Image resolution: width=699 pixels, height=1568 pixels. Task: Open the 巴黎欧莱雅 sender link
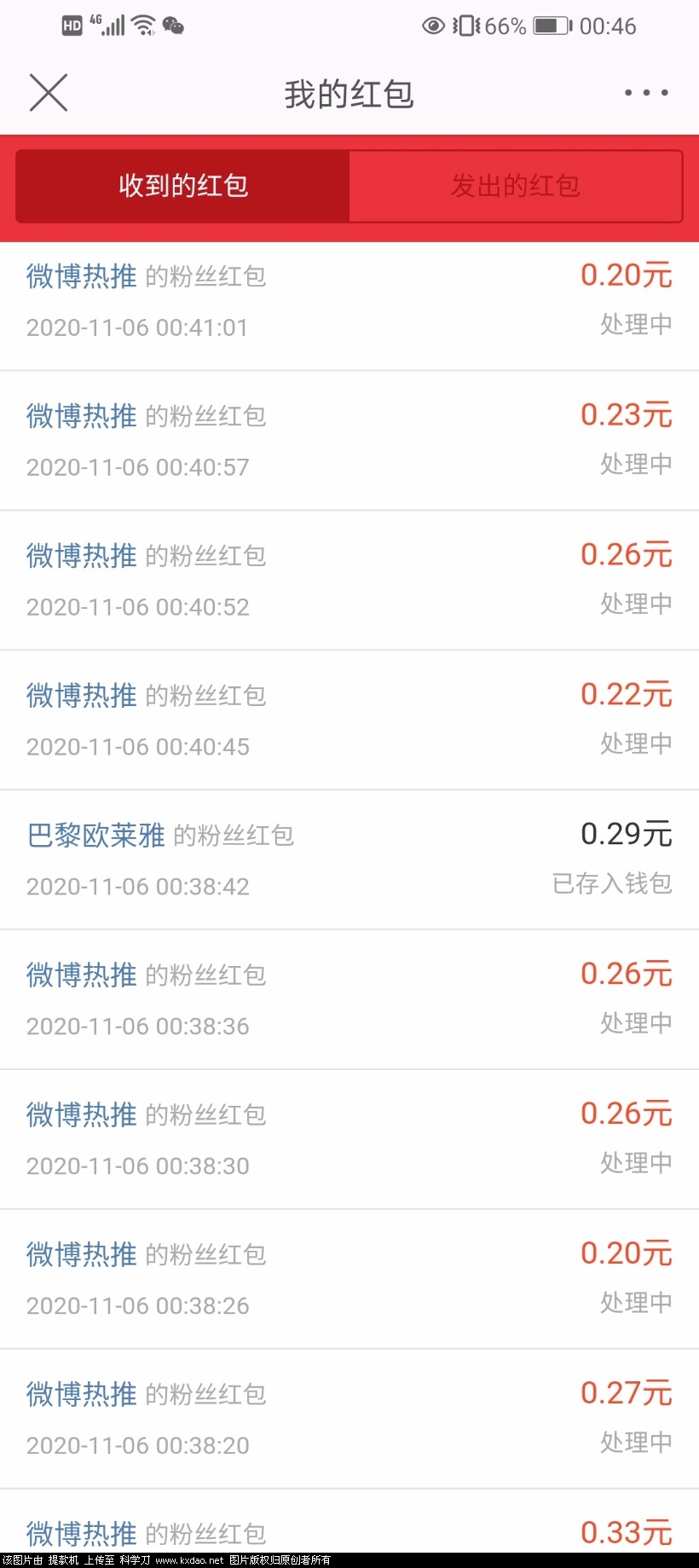[x=95, y=835]
